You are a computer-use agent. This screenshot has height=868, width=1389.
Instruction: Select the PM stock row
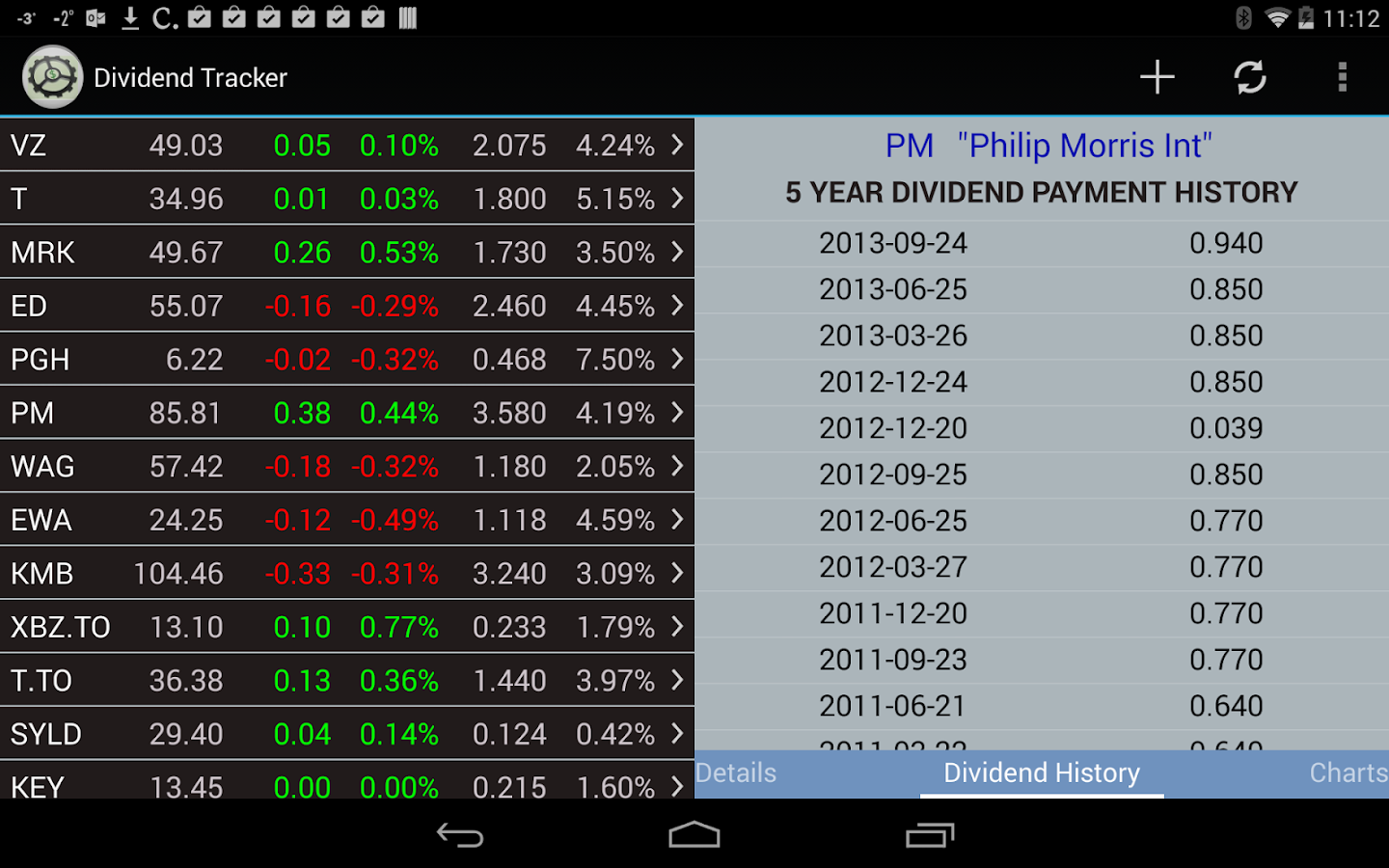tap(347, 414)
